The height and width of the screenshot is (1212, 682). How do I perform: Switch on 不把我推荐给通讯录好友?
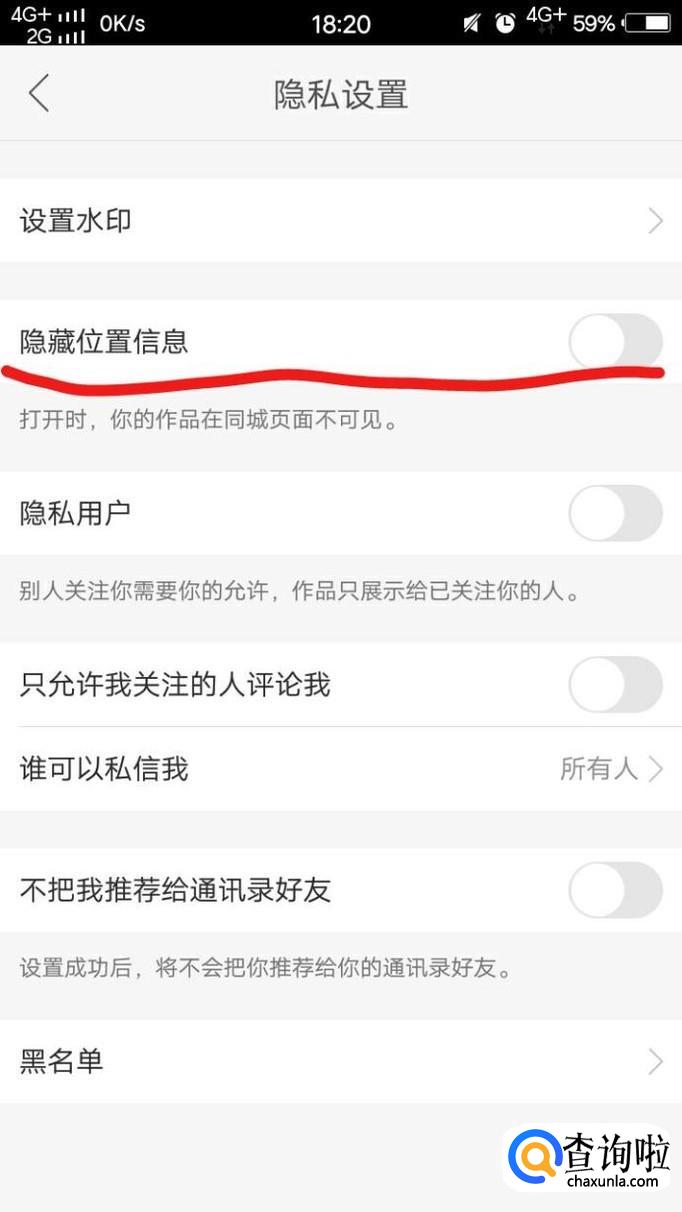(x=614, y=890)
